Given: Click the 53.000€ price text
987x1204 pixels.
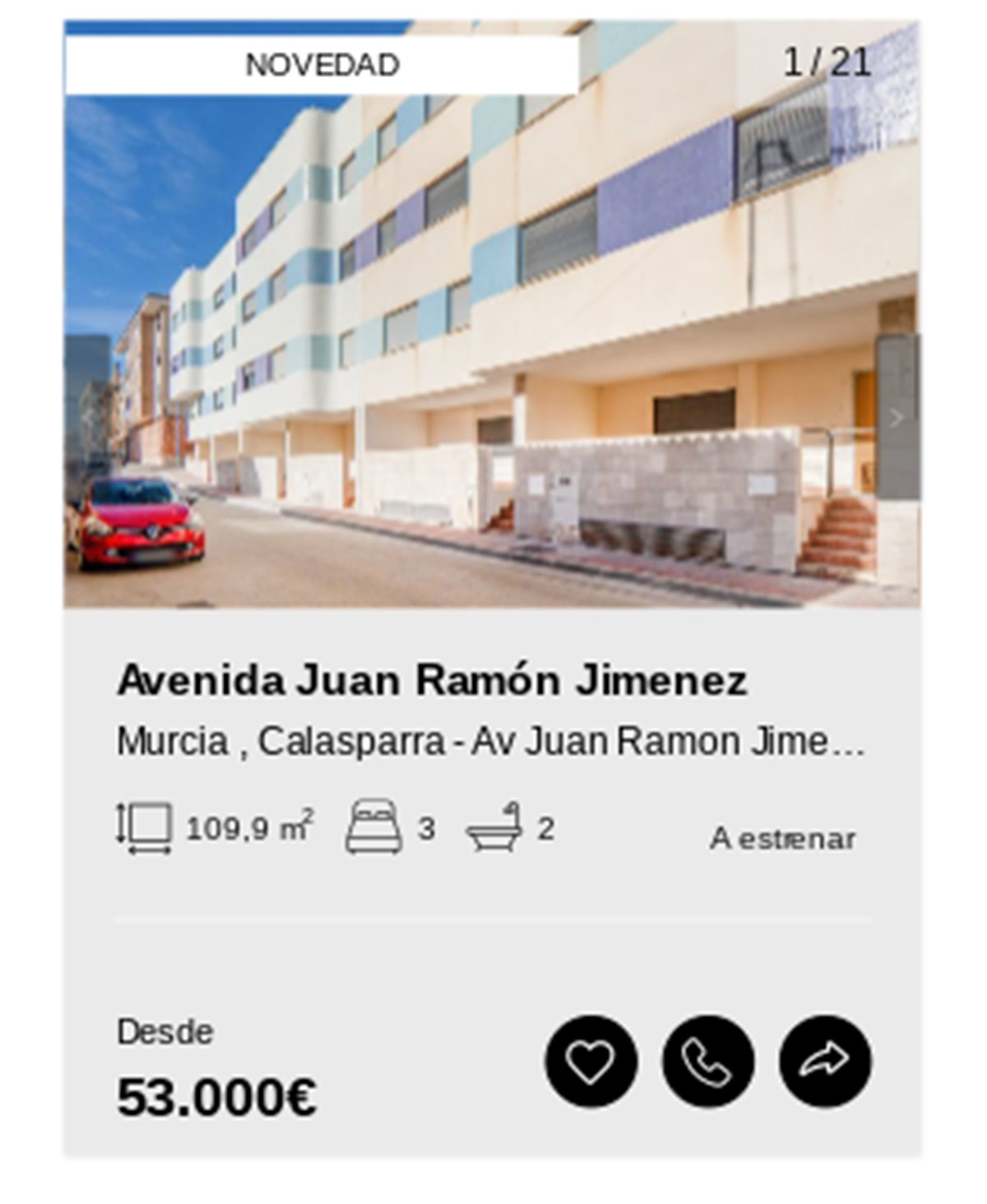Looking at the screenshot, I should (x=218, y=1095).
